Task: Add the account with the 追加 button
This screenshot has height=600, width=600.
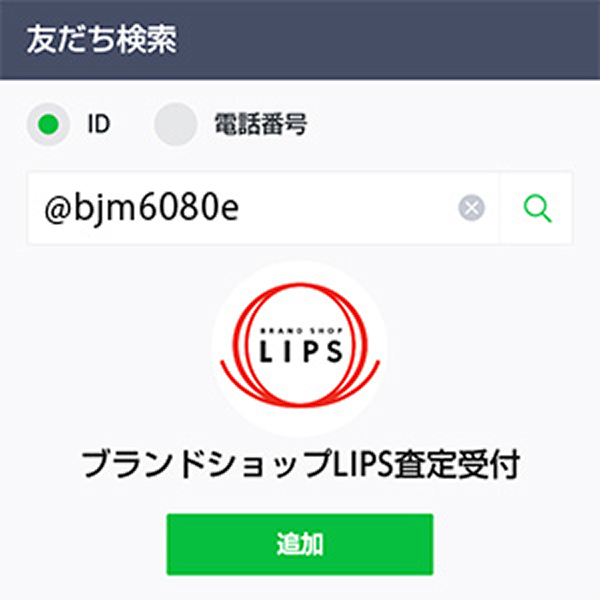Action: [x=299, y=544]
